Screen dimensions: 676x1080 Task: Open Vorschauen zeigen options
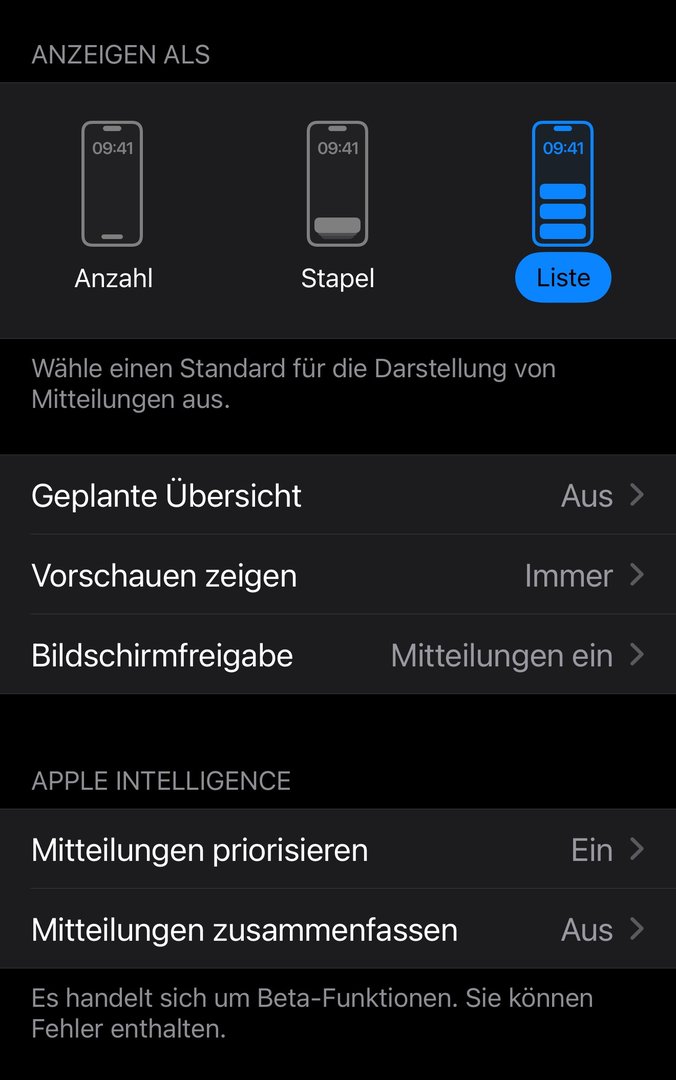point(338,576)
